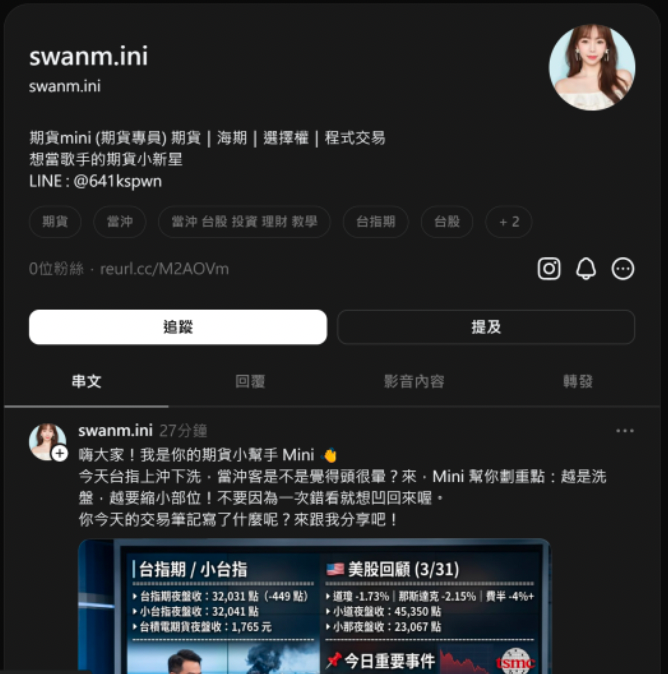Open the overflow menu on the post
The height and width of the screenshot is (674, 668).
tap(625, 431)
